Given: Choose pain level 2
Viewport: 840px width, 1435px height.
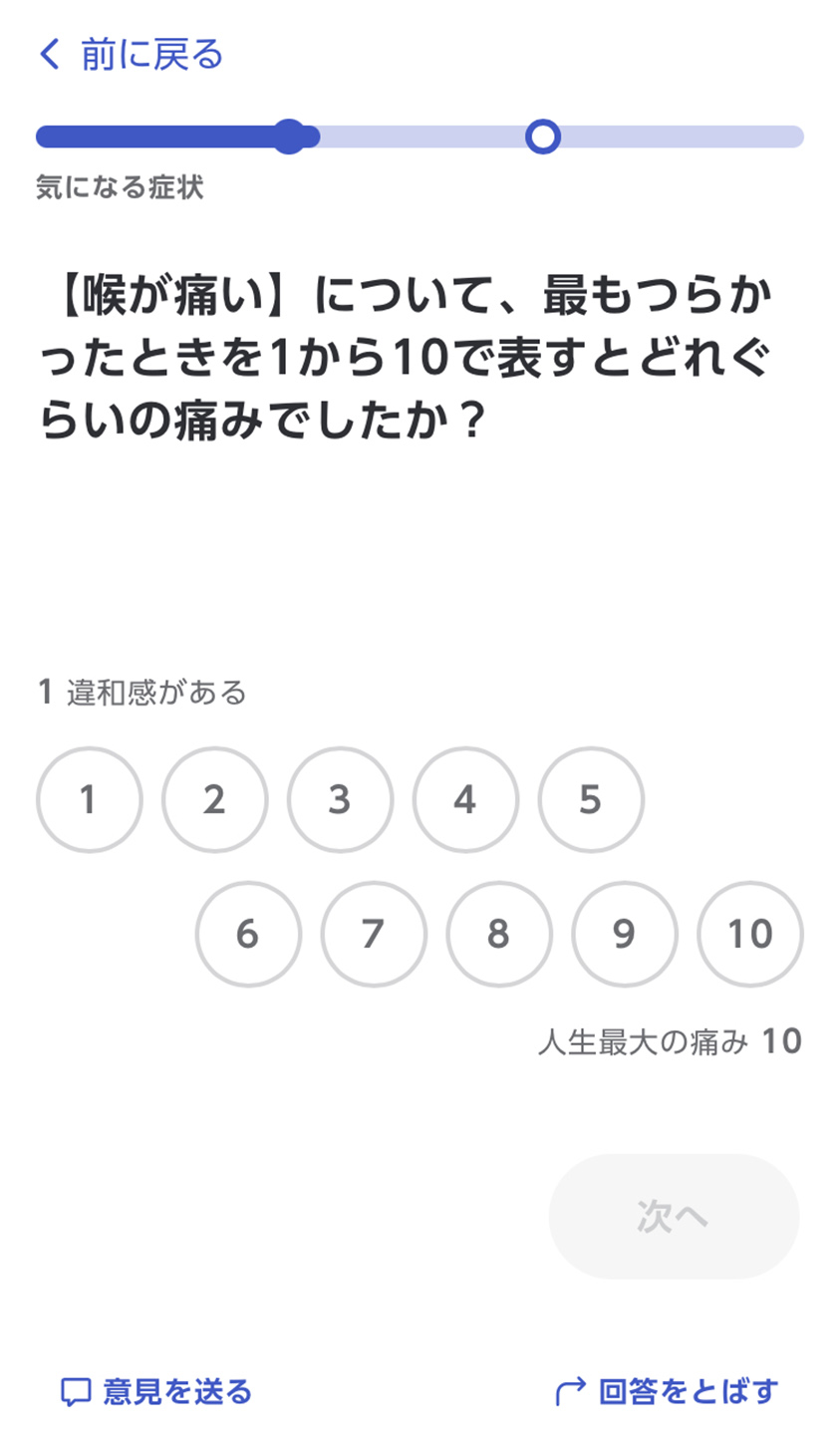Looking at the screenshot, I should pos(214,799).
